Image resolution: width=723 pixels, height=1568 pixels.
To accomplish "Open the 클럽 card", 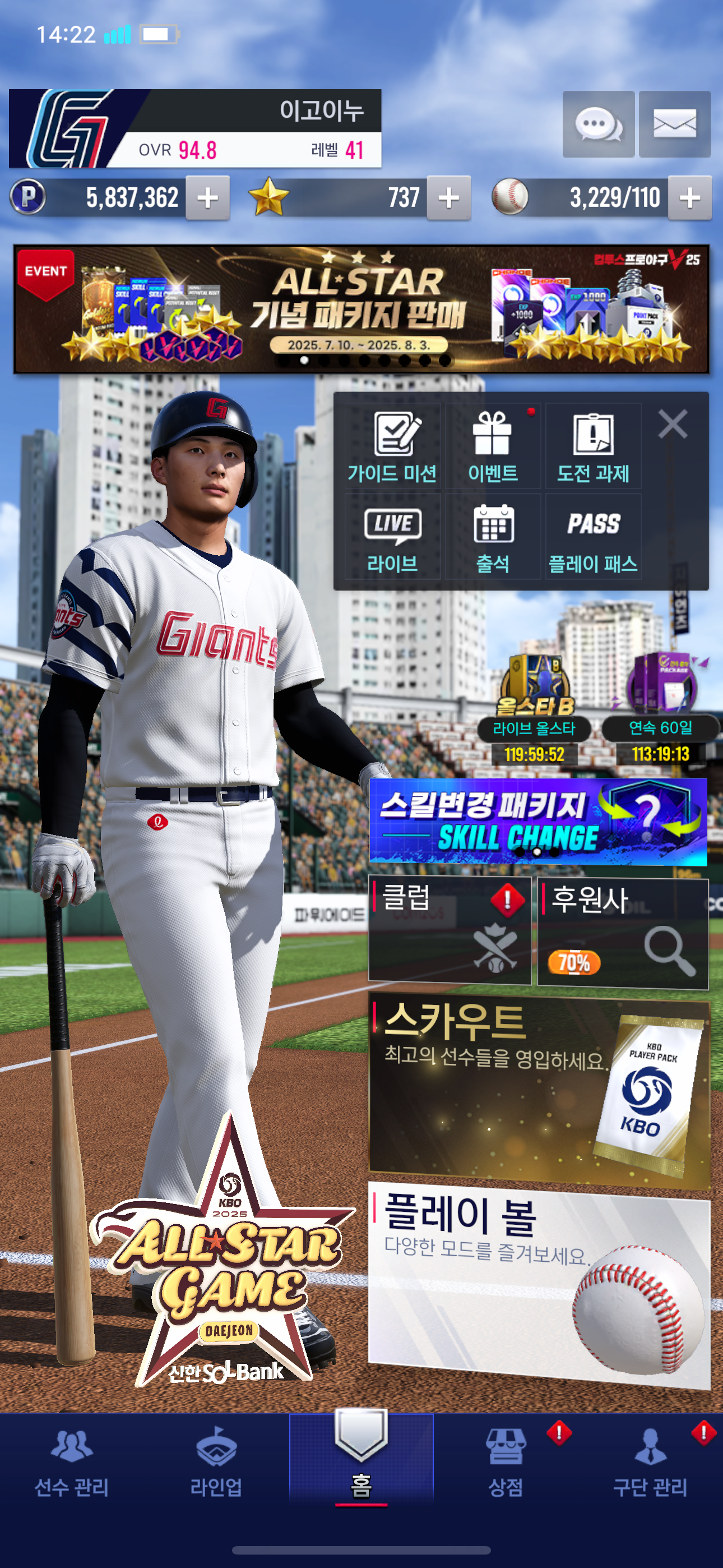I will click(449, 929).
